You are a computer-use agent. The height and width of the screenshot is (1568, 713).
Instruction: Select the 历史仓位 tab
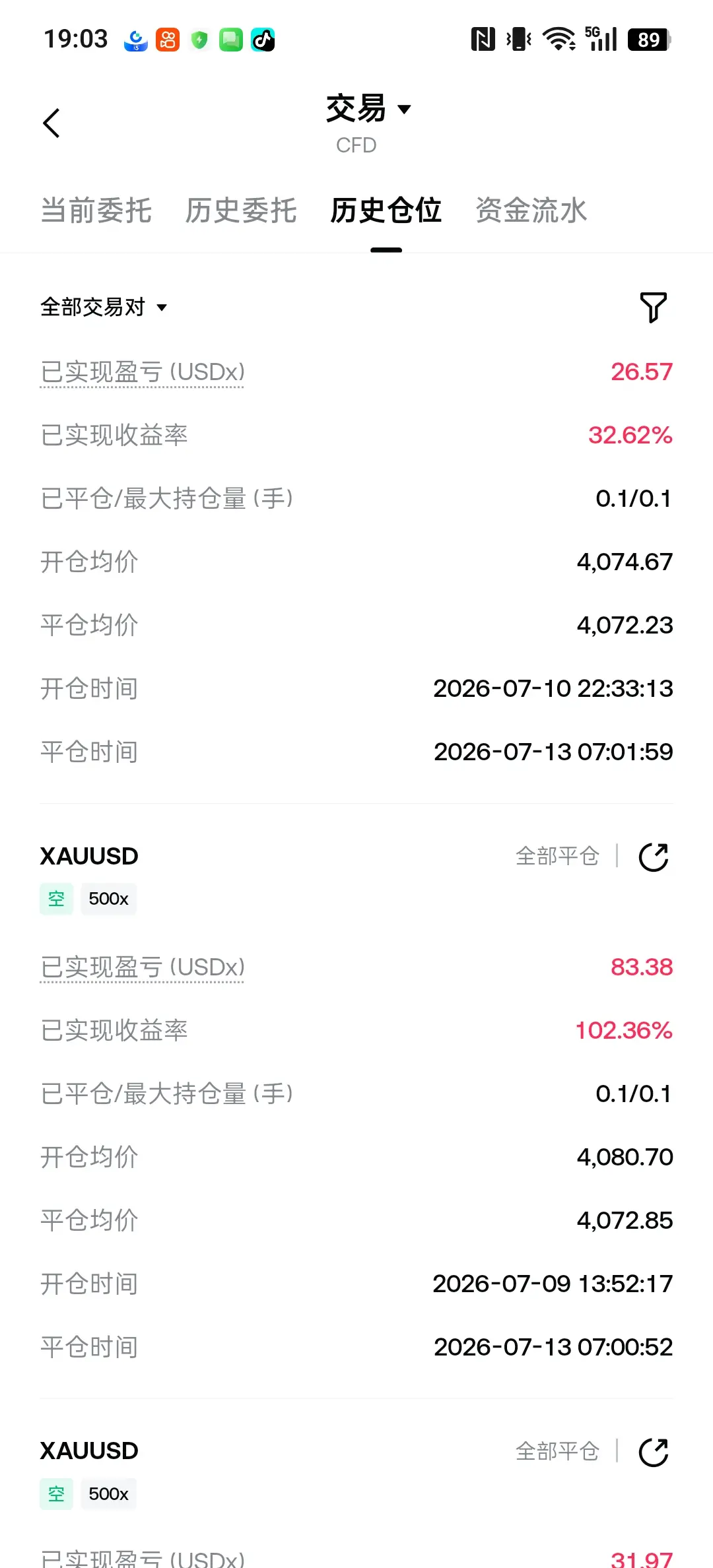pos(386,211)
